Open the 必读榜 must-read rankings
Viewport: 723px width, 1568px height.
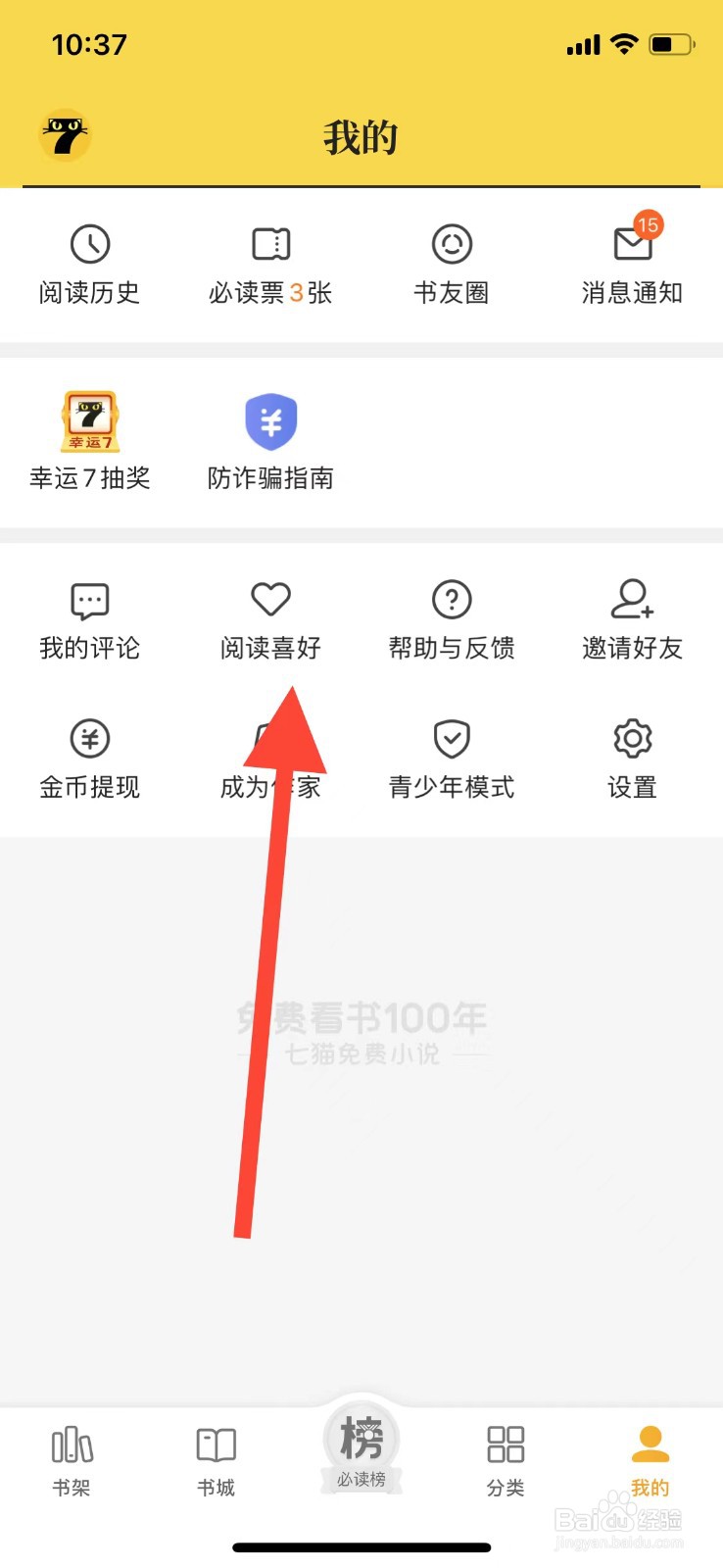click(x=361, y=1450)
